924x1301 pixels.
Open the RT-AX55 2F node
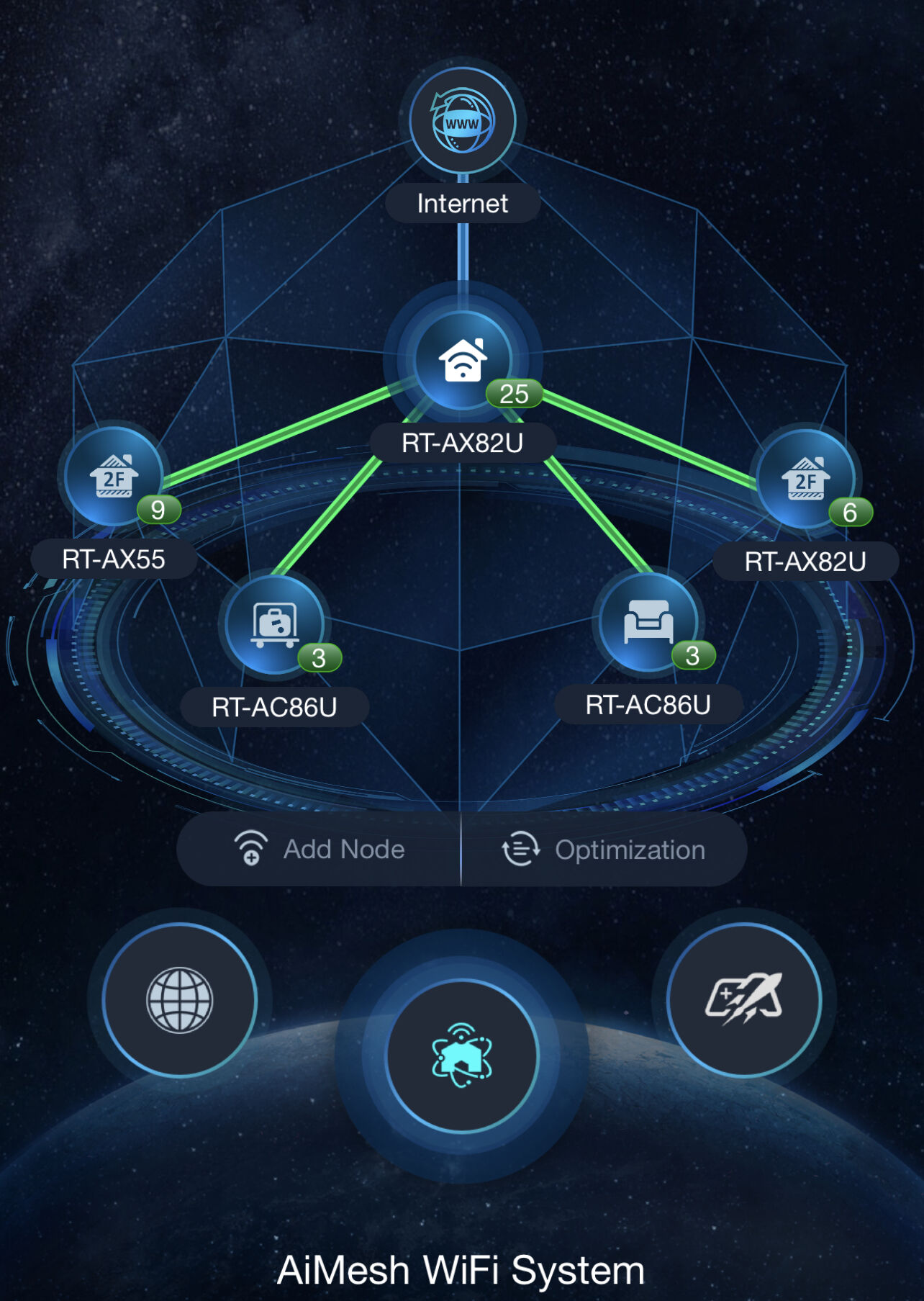pos(114,476)
